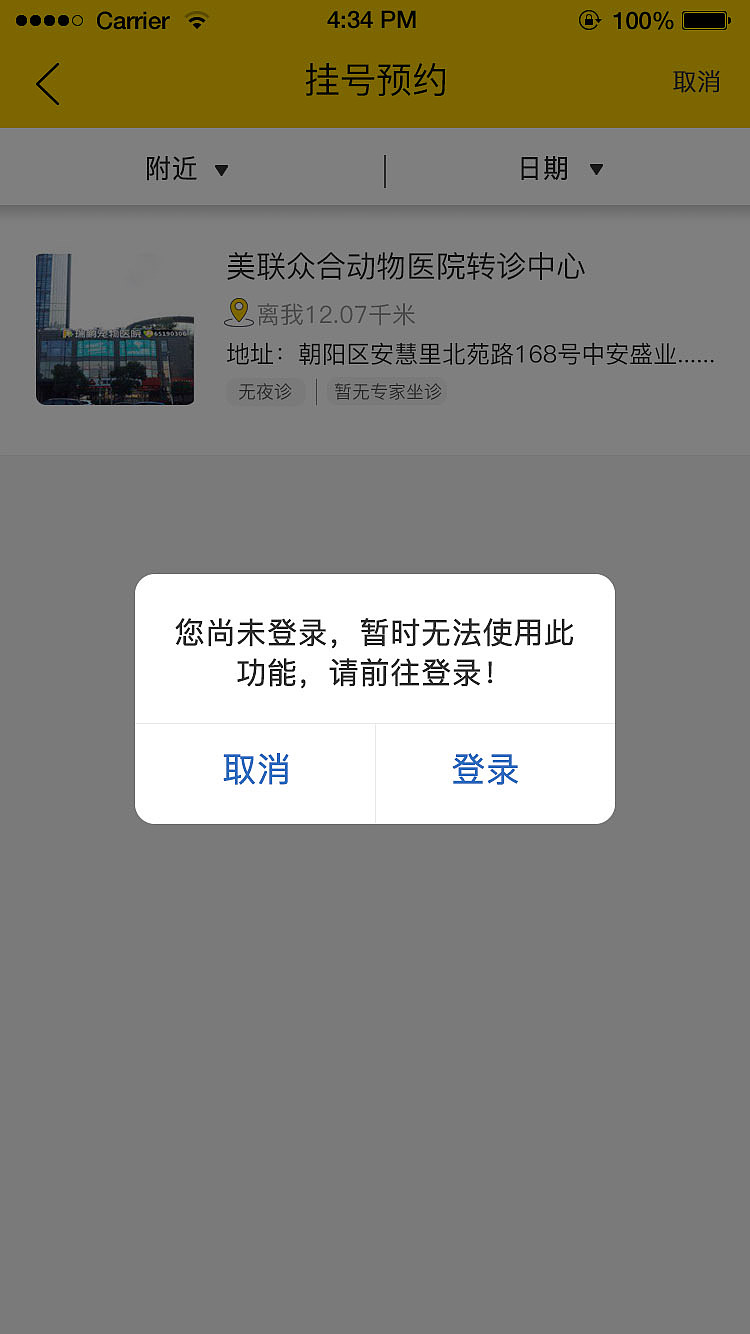
Task: Tap the back arrow in the navigation bar
Action: pyautogui.click(x=47, y=83)
